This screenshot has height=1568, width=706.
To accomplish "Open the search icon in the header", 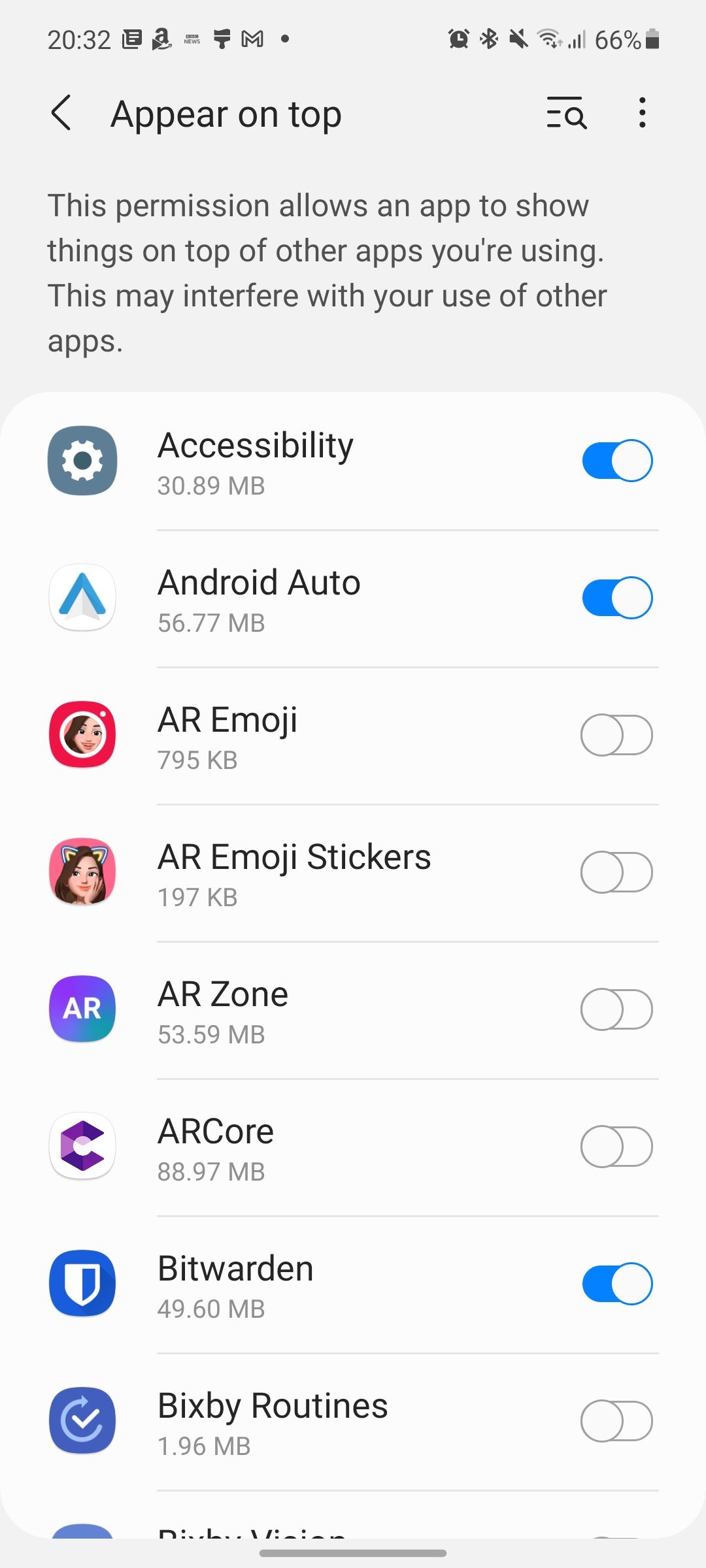I will click(565, 112).
